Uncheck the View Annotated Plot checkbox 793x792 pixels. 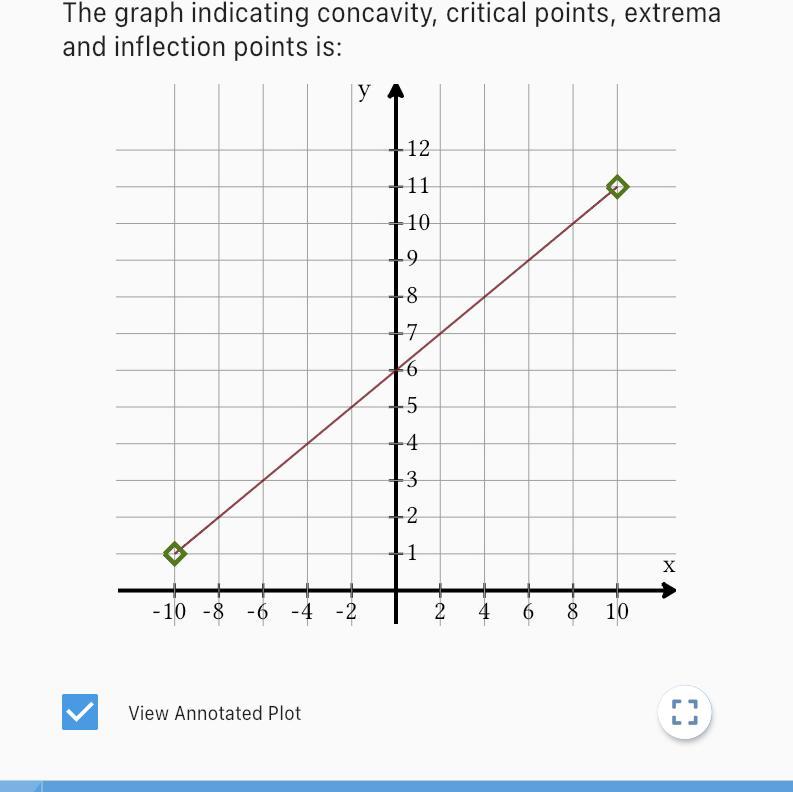pos(80,712)
